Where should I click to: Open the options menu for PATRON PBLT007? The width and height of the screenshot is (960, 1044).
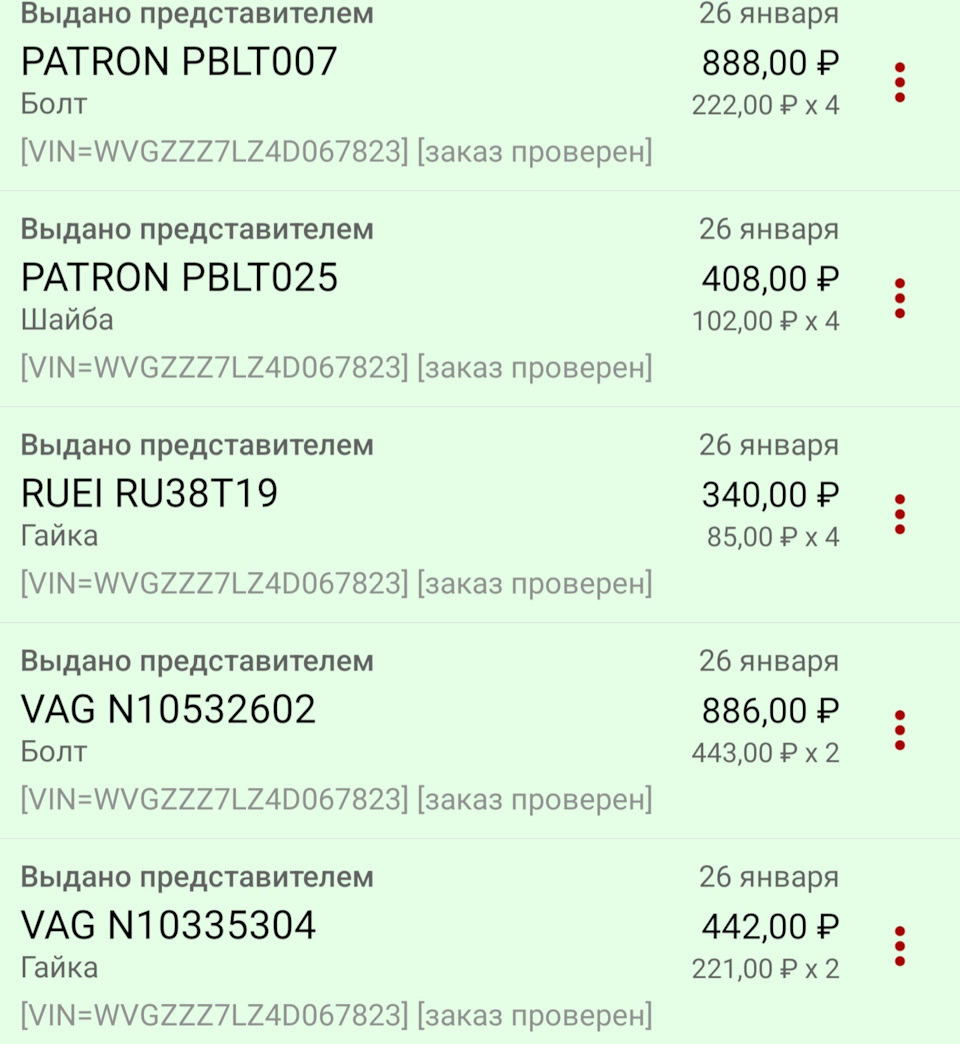coord(900,82)
